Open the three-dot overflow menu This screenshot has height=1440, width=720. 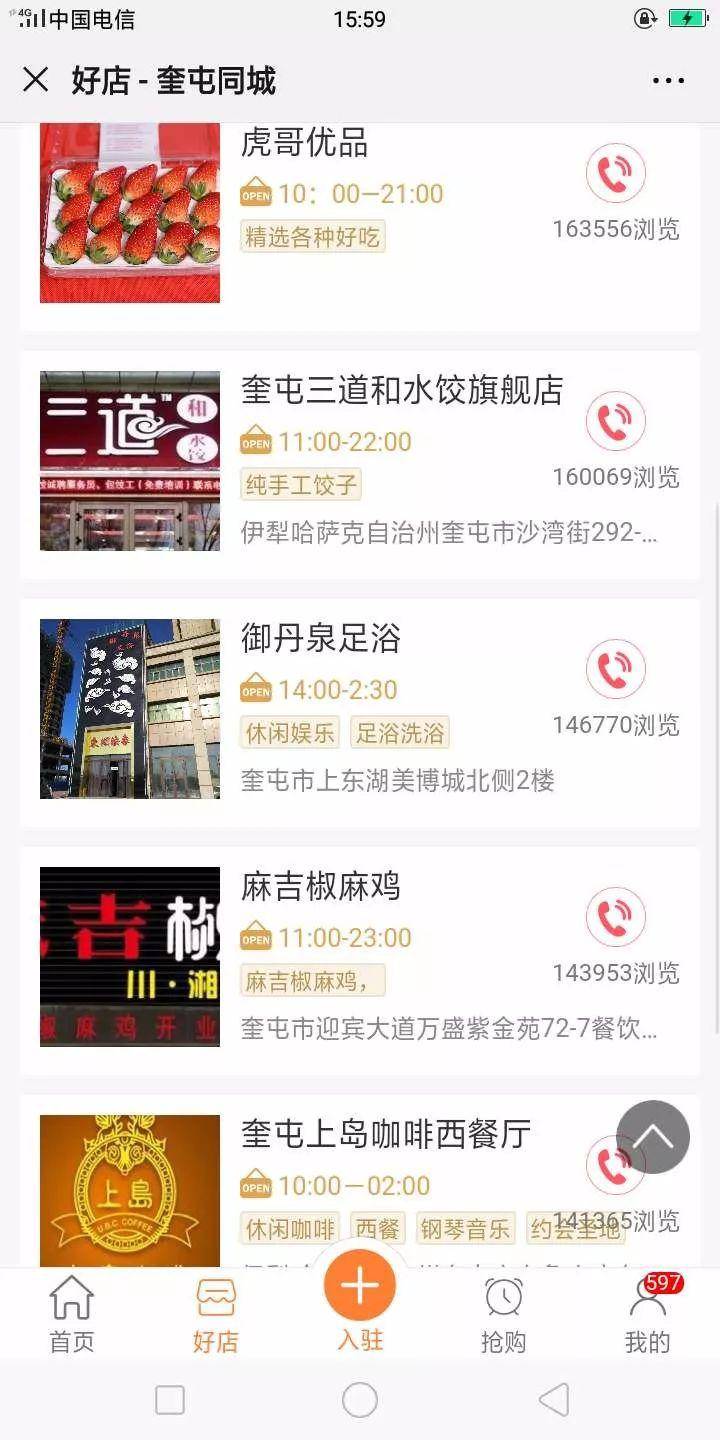click(668, 81)
